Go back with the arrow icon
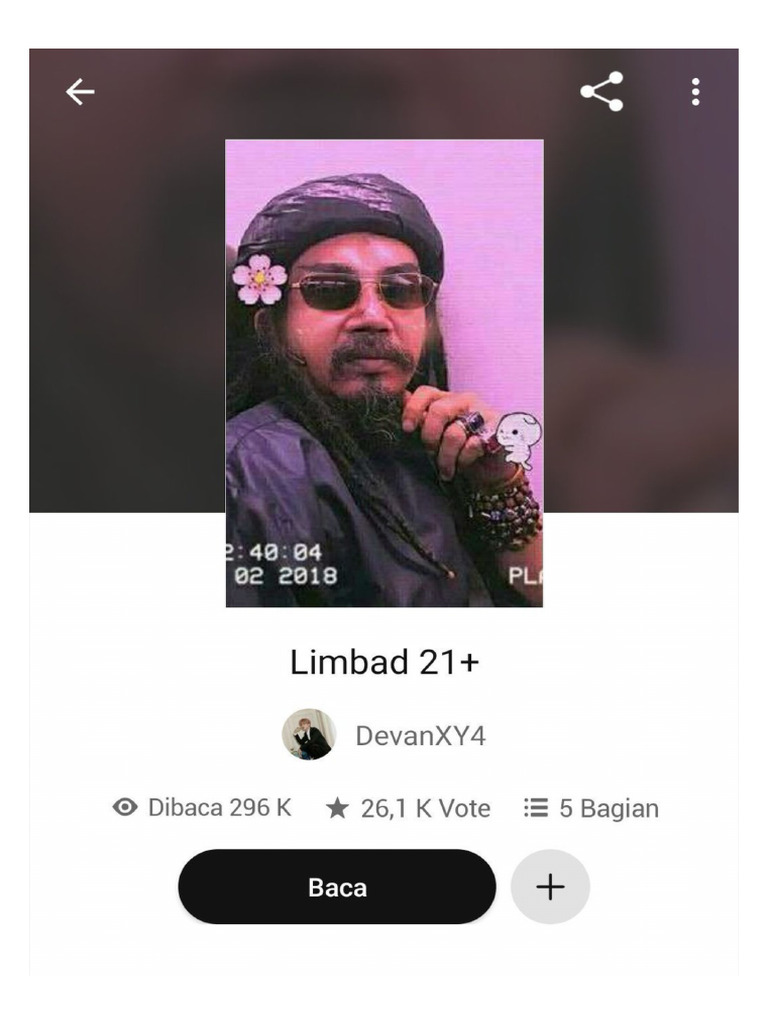This screenshot has height=1024, width=768. [x=80, y=92]
